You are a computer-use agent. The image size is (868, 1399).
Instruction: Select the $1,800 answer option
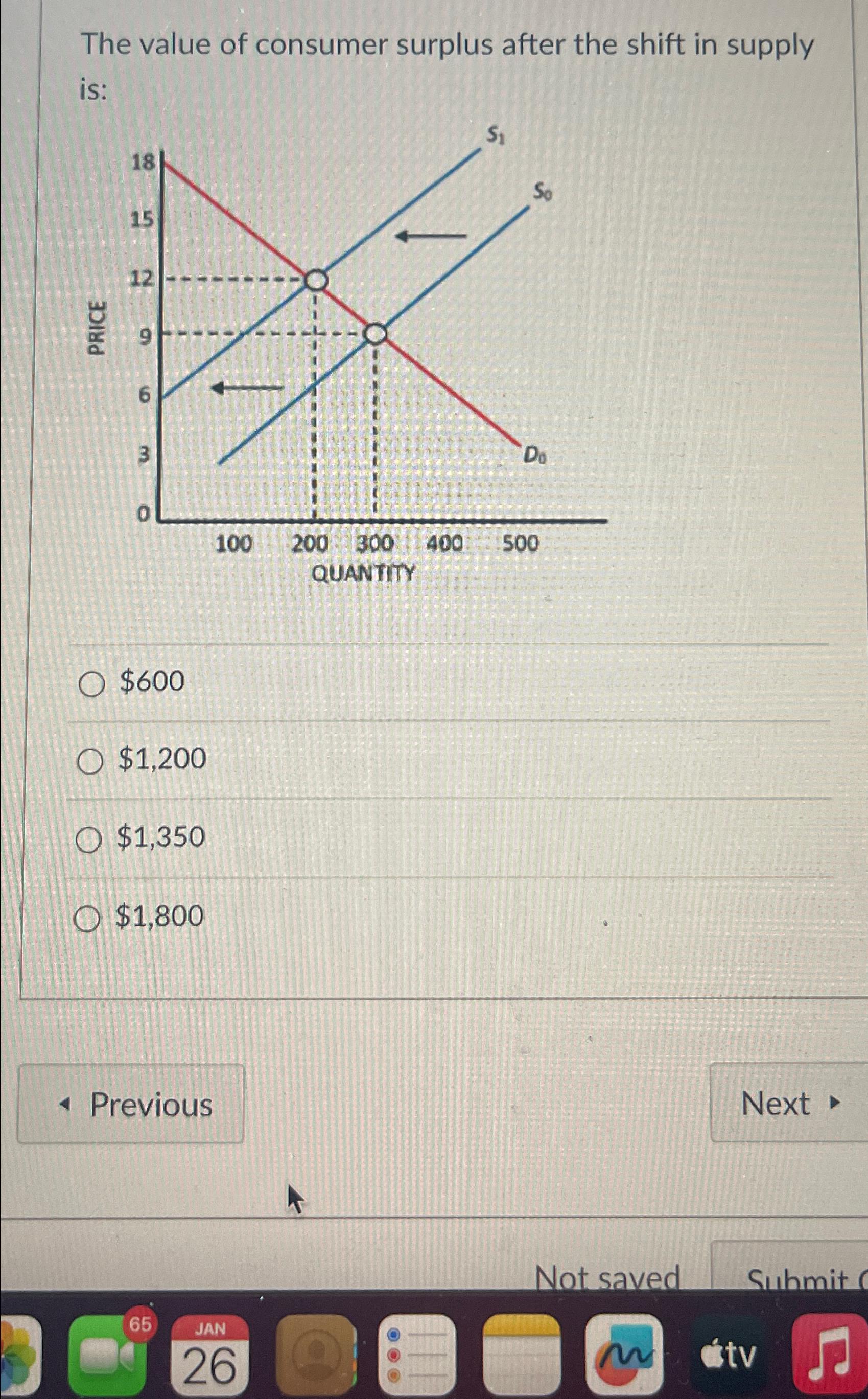89,918
